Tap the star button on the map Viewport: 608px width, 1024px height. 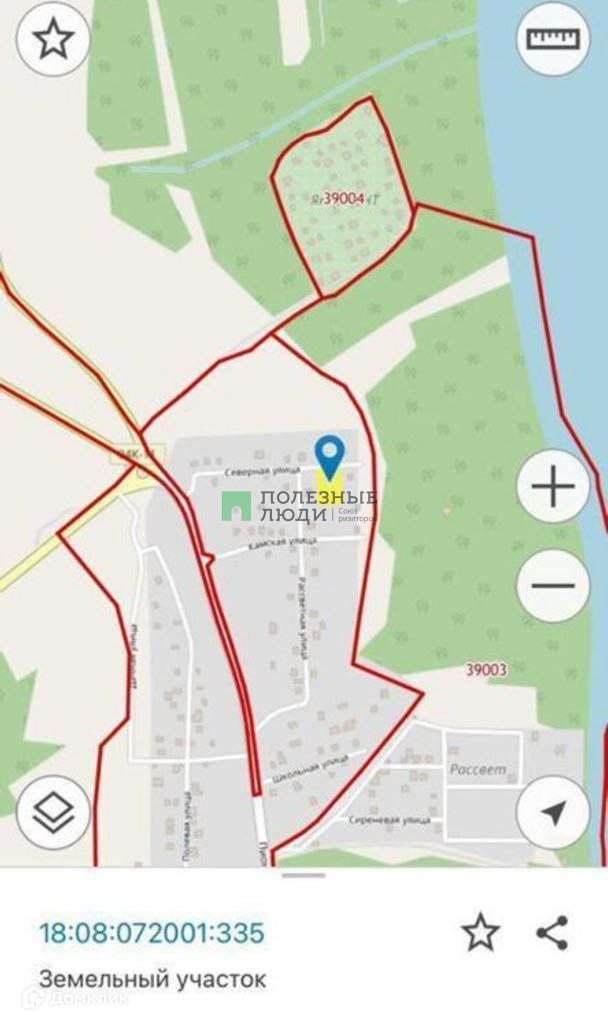(53, 39)
